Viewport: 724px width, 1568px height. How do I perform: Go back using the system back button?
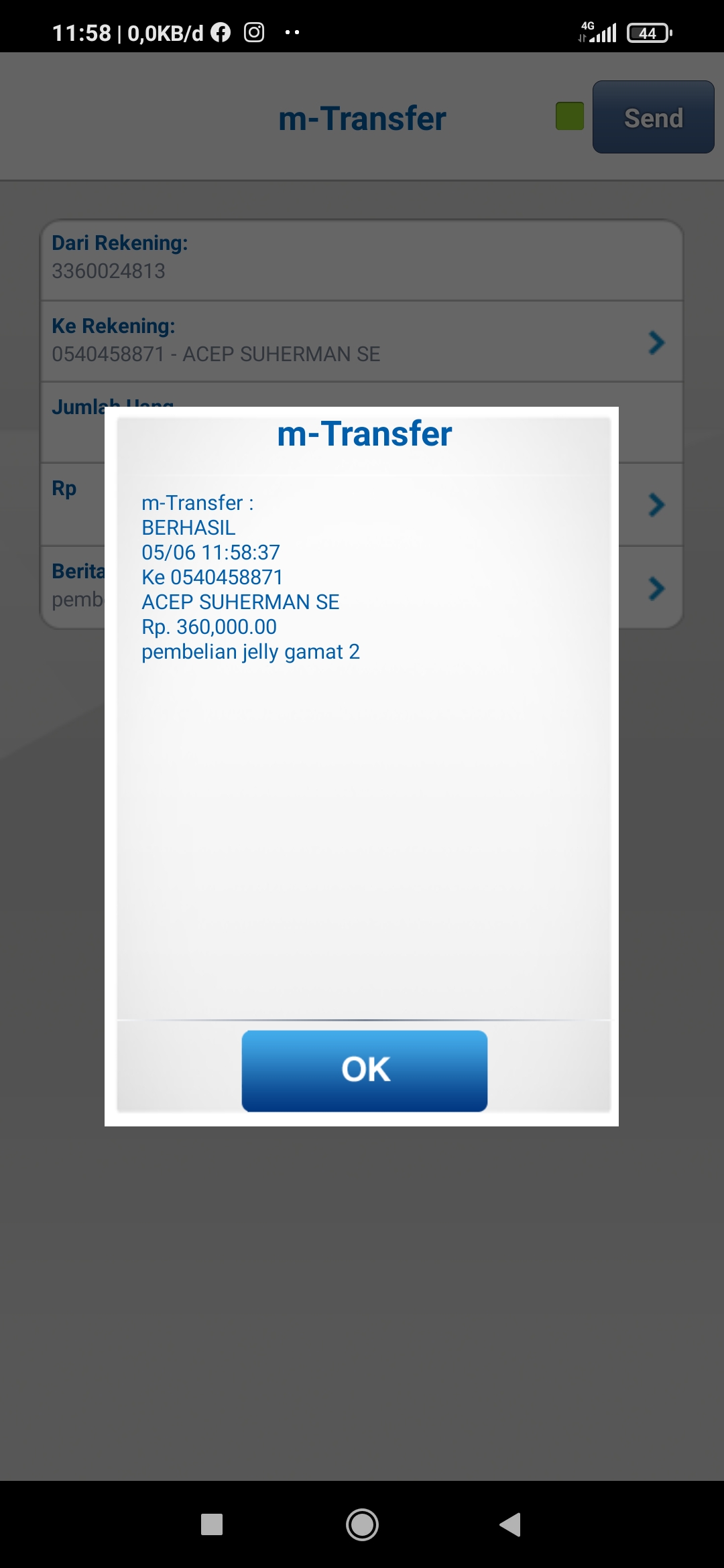point(510,1524)
